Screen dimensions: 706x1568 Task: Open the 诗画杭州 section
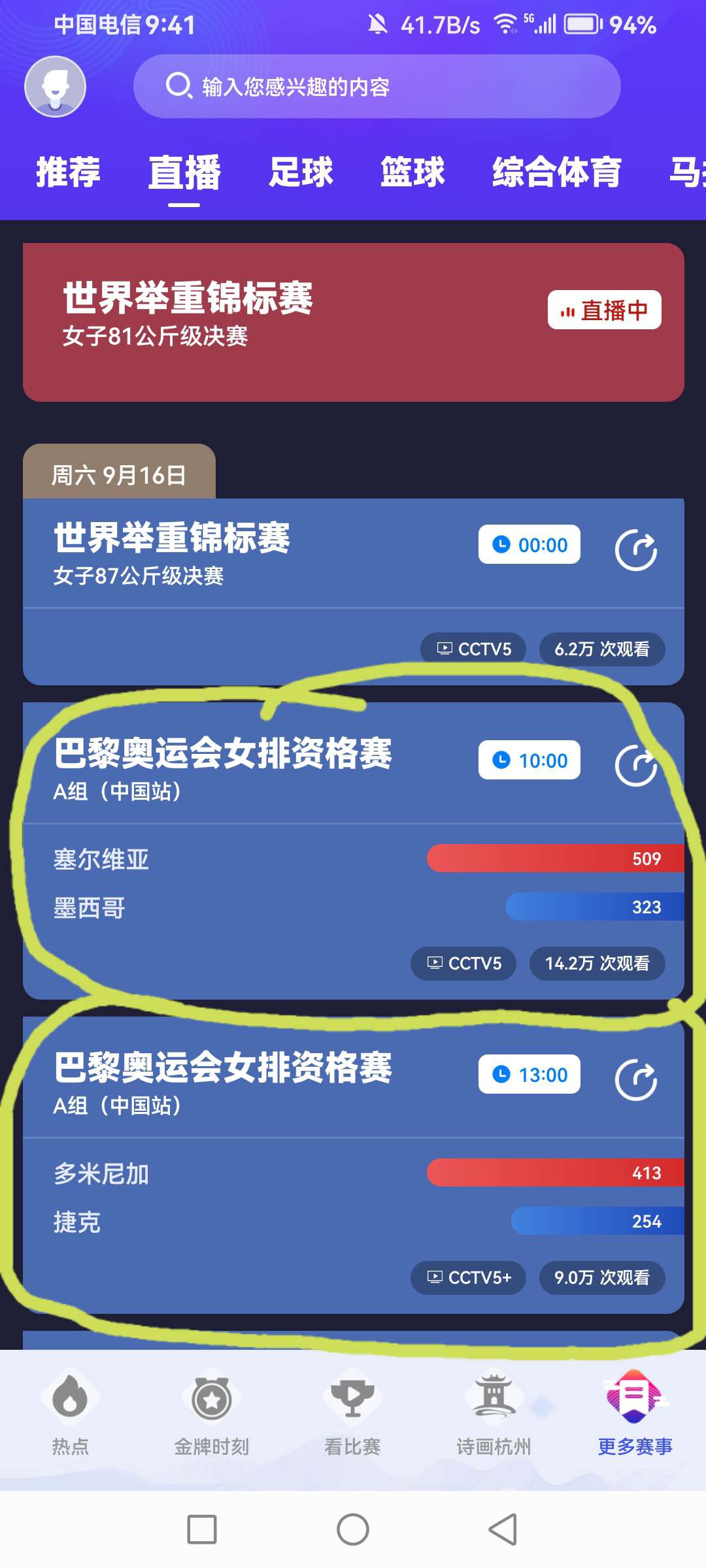494,1411
